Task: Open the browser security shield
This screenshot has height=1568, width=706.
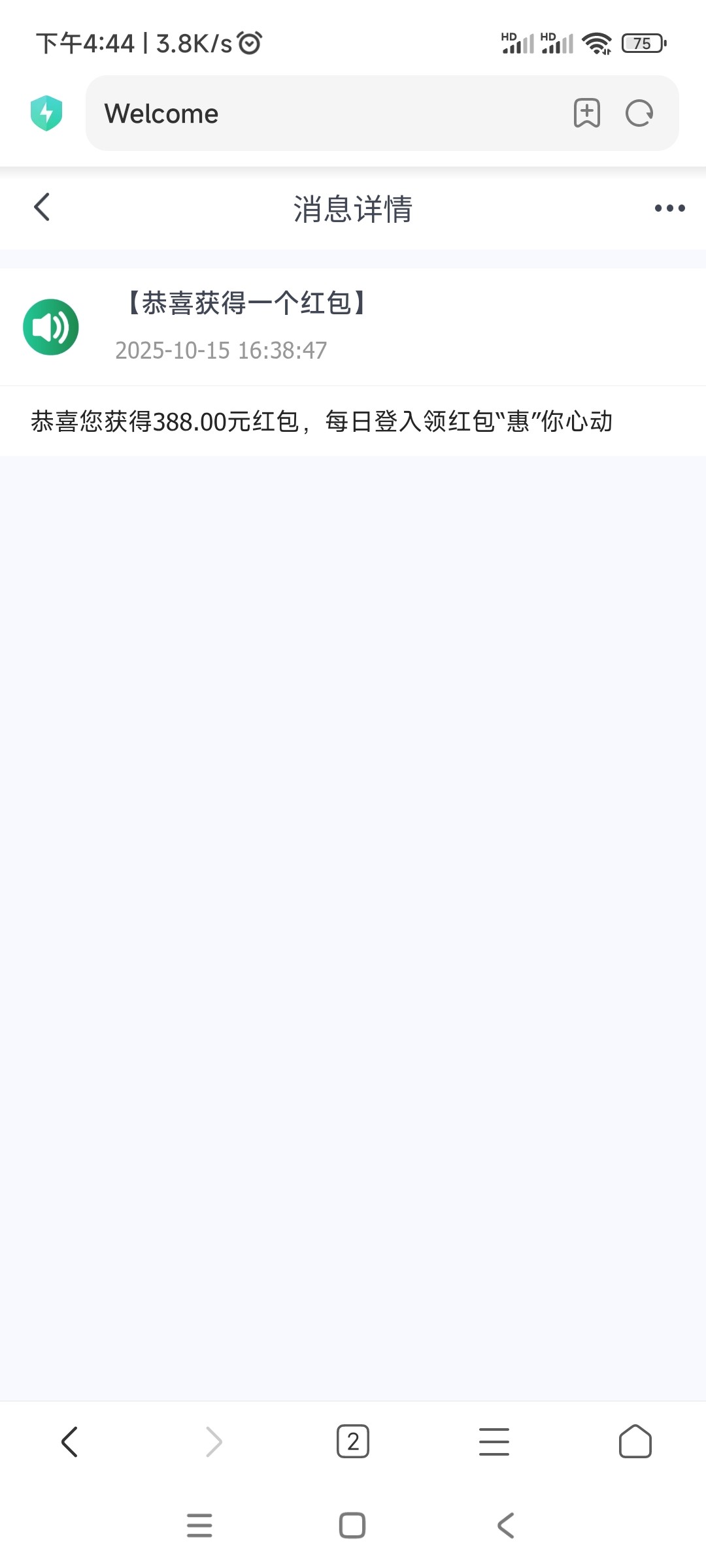Action: (46, 113)
